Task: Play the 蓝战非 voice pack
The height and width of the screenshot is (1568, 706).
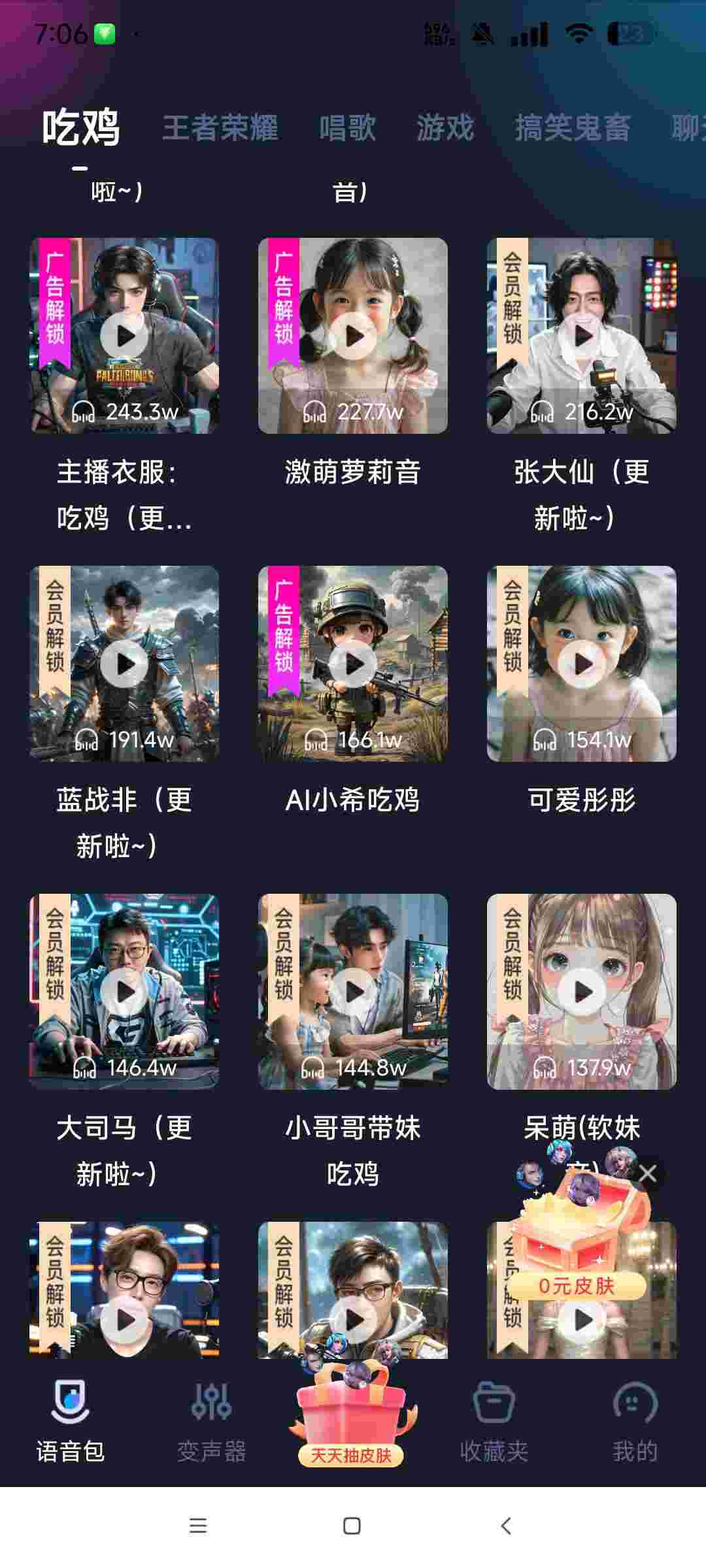Action: [124, 664]
